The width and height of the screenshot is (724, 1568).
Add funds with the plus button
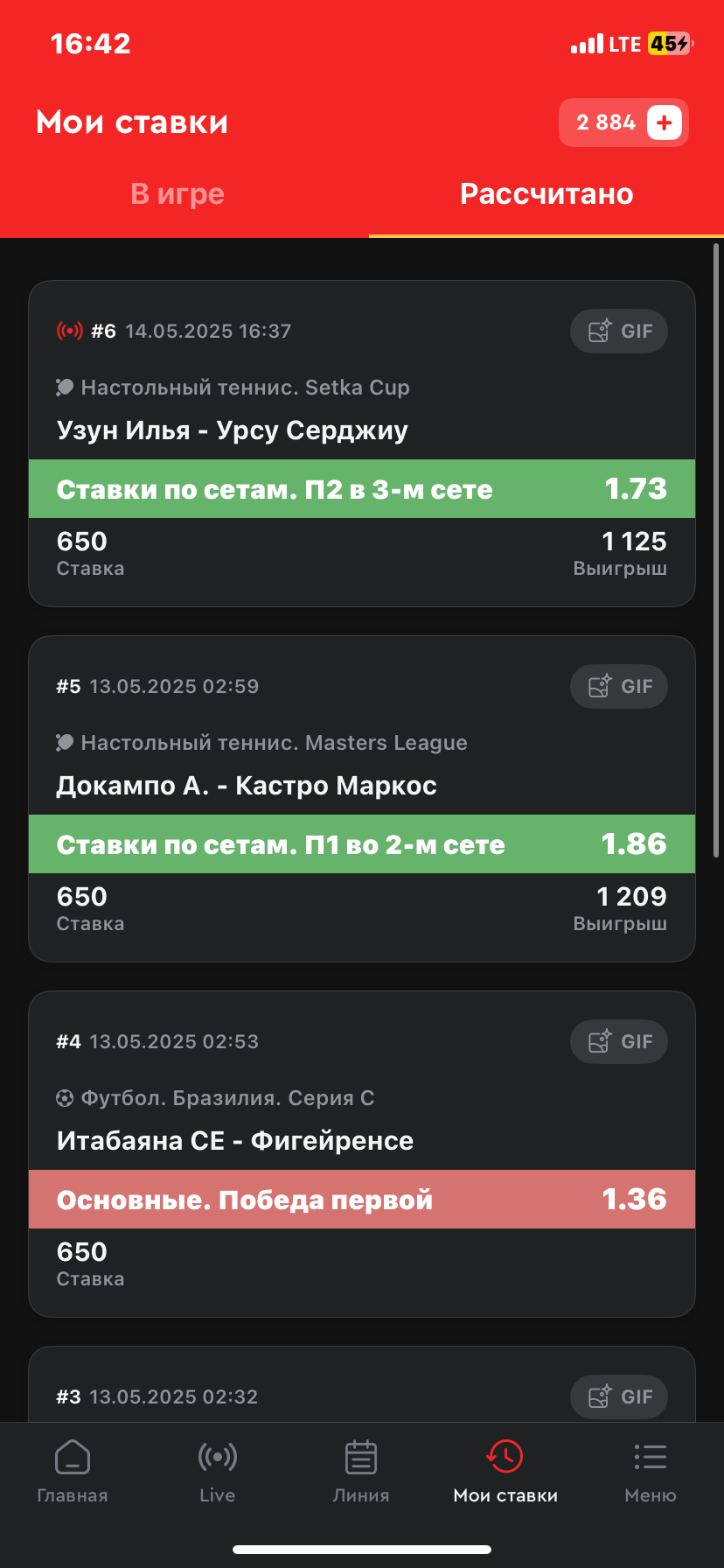pyautogui.click(x=665, y=122)
